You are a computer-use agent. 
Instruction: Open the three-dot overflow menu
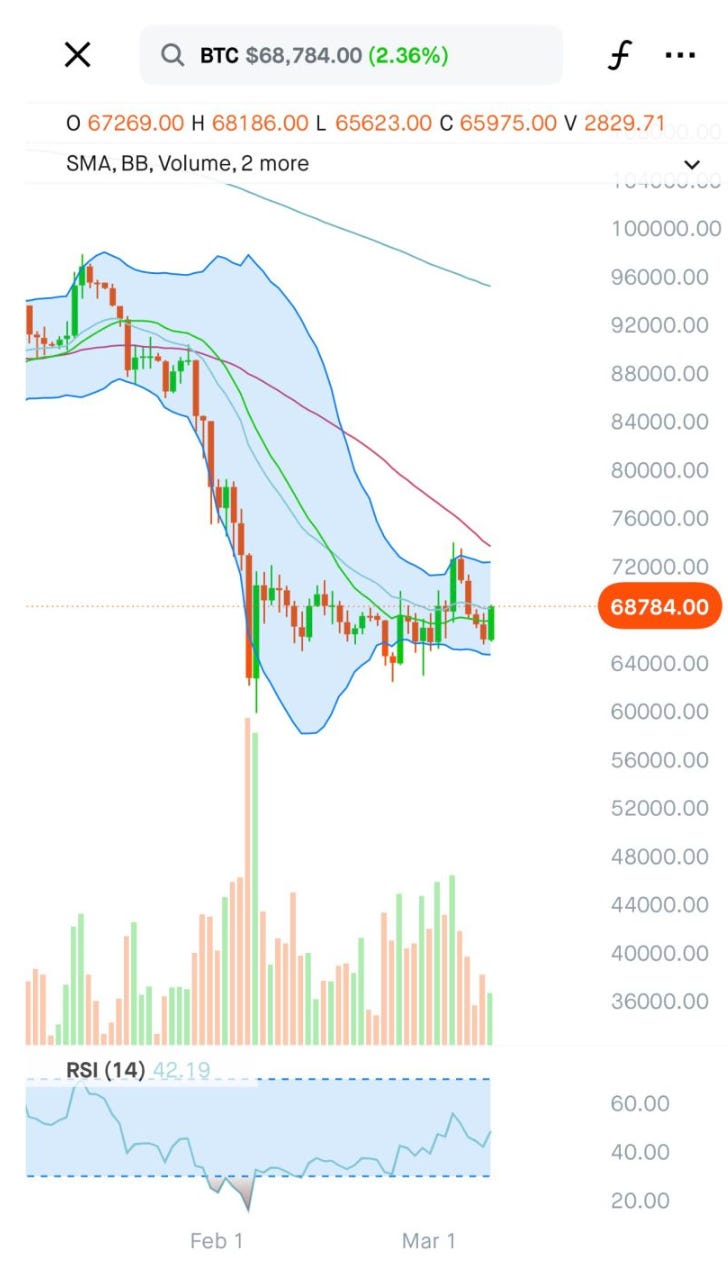680,55
